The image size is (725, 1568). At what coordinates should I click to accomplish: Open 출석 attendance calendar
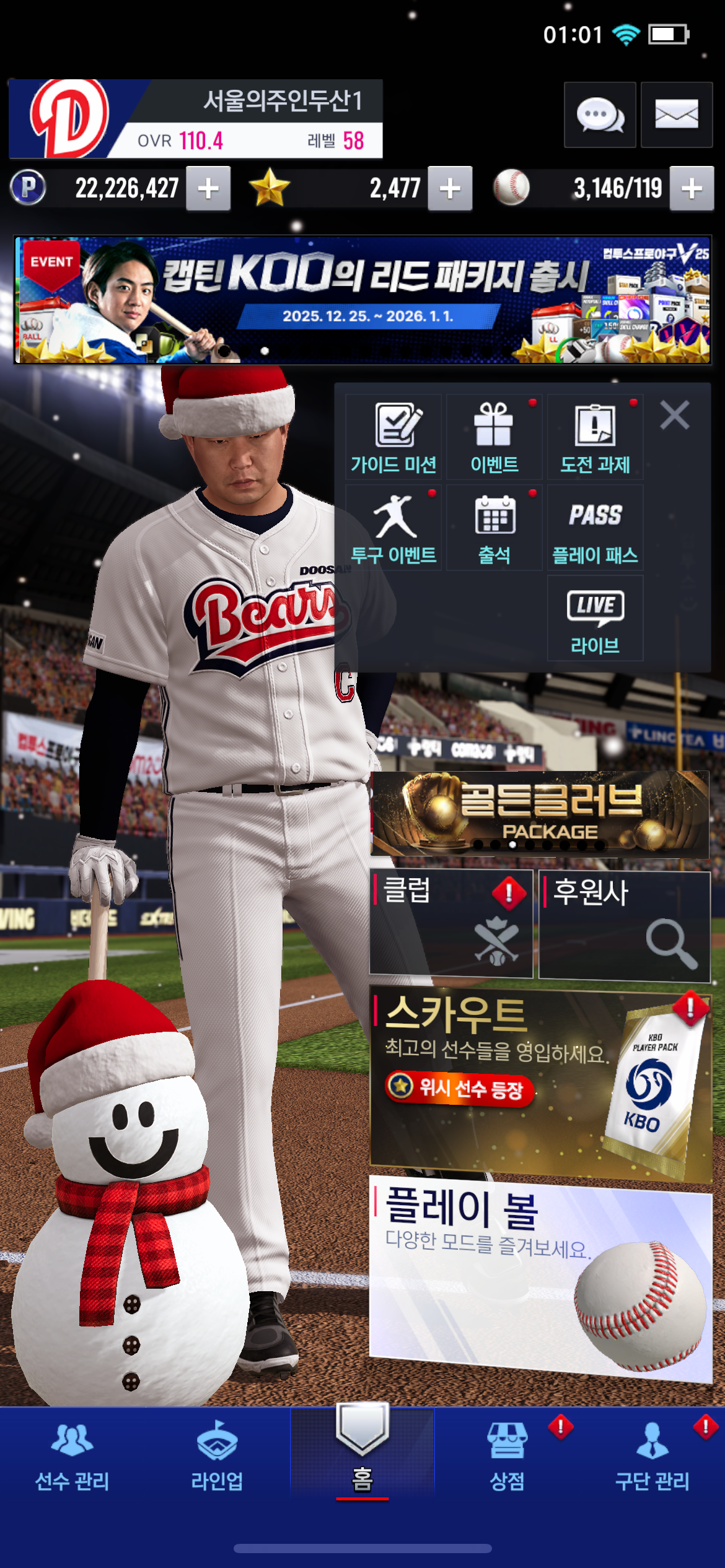494,528
